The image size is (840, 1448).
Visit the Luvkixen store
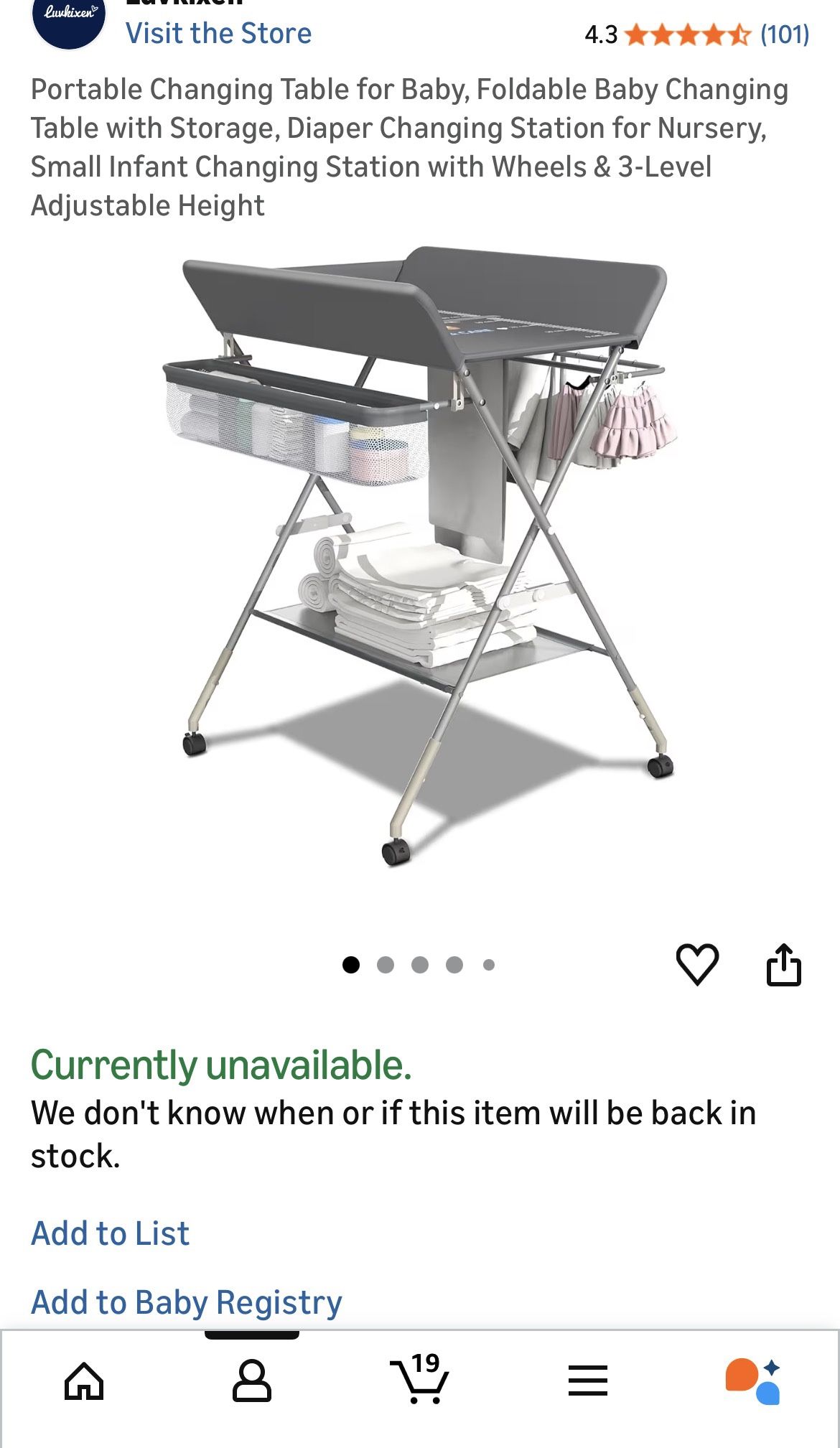click(x=218, y=34)
